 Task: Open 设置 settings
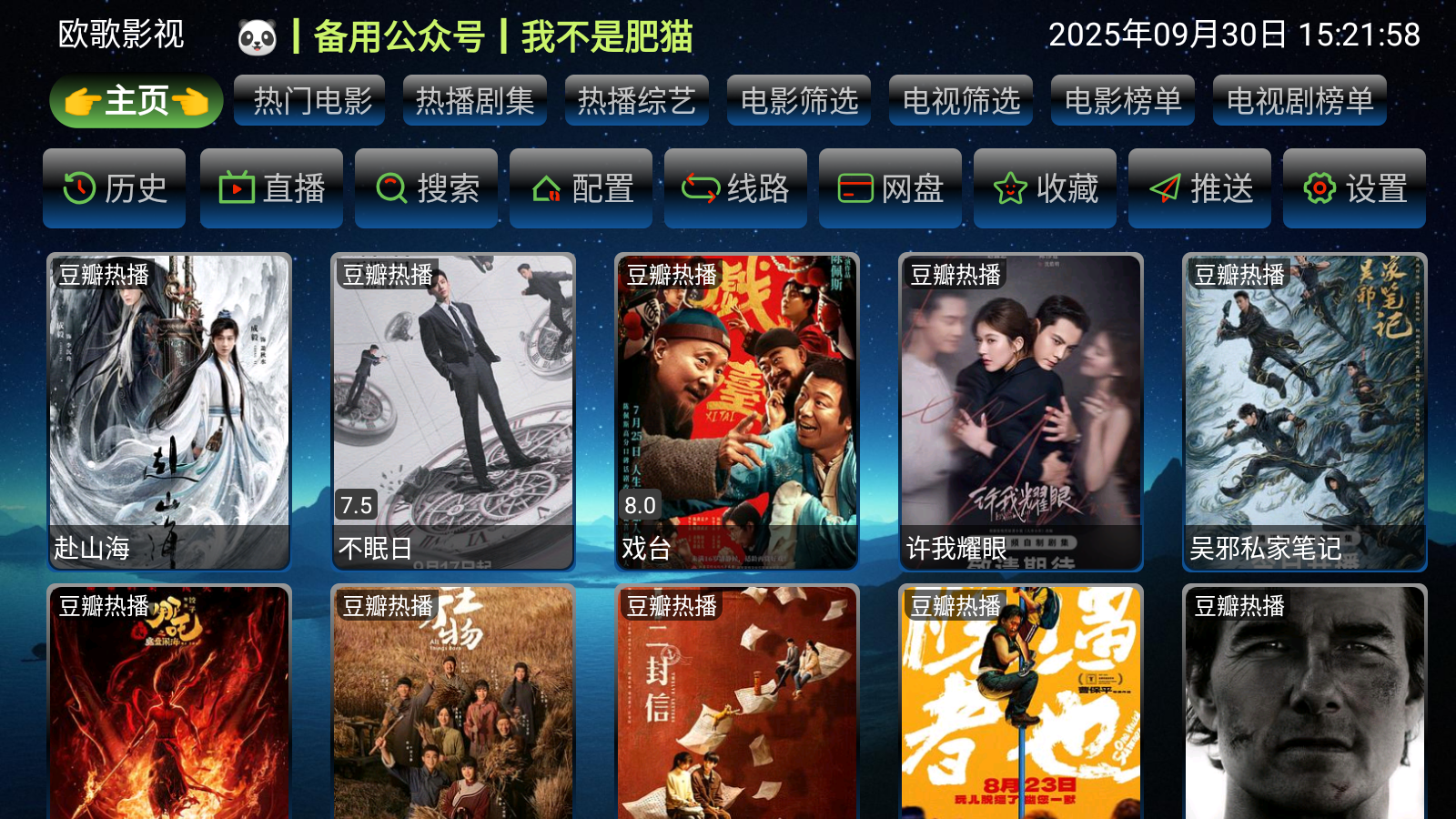[x=1354, y=188]
